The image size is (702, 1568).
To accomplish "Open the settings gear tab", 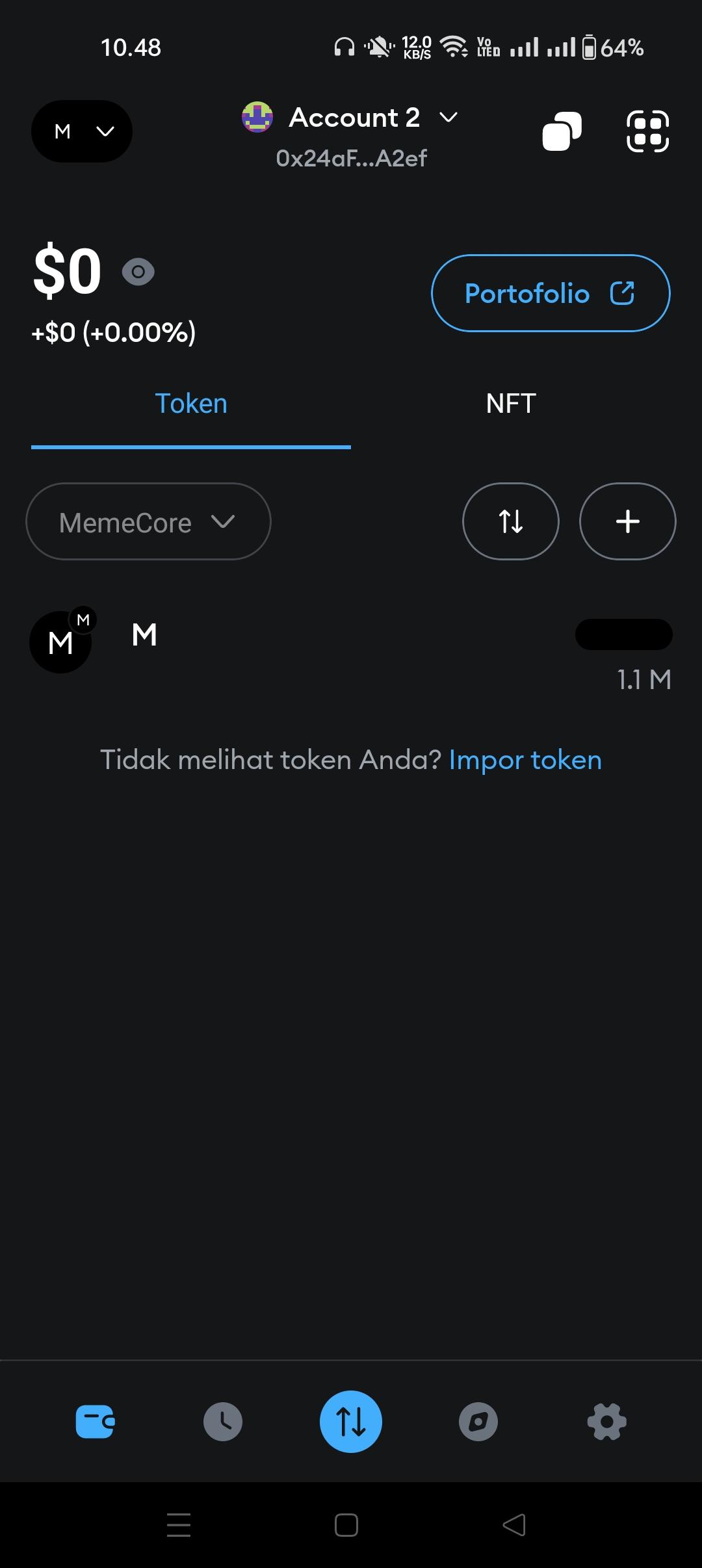I will pyautogui.click(x=606, y=1422).
